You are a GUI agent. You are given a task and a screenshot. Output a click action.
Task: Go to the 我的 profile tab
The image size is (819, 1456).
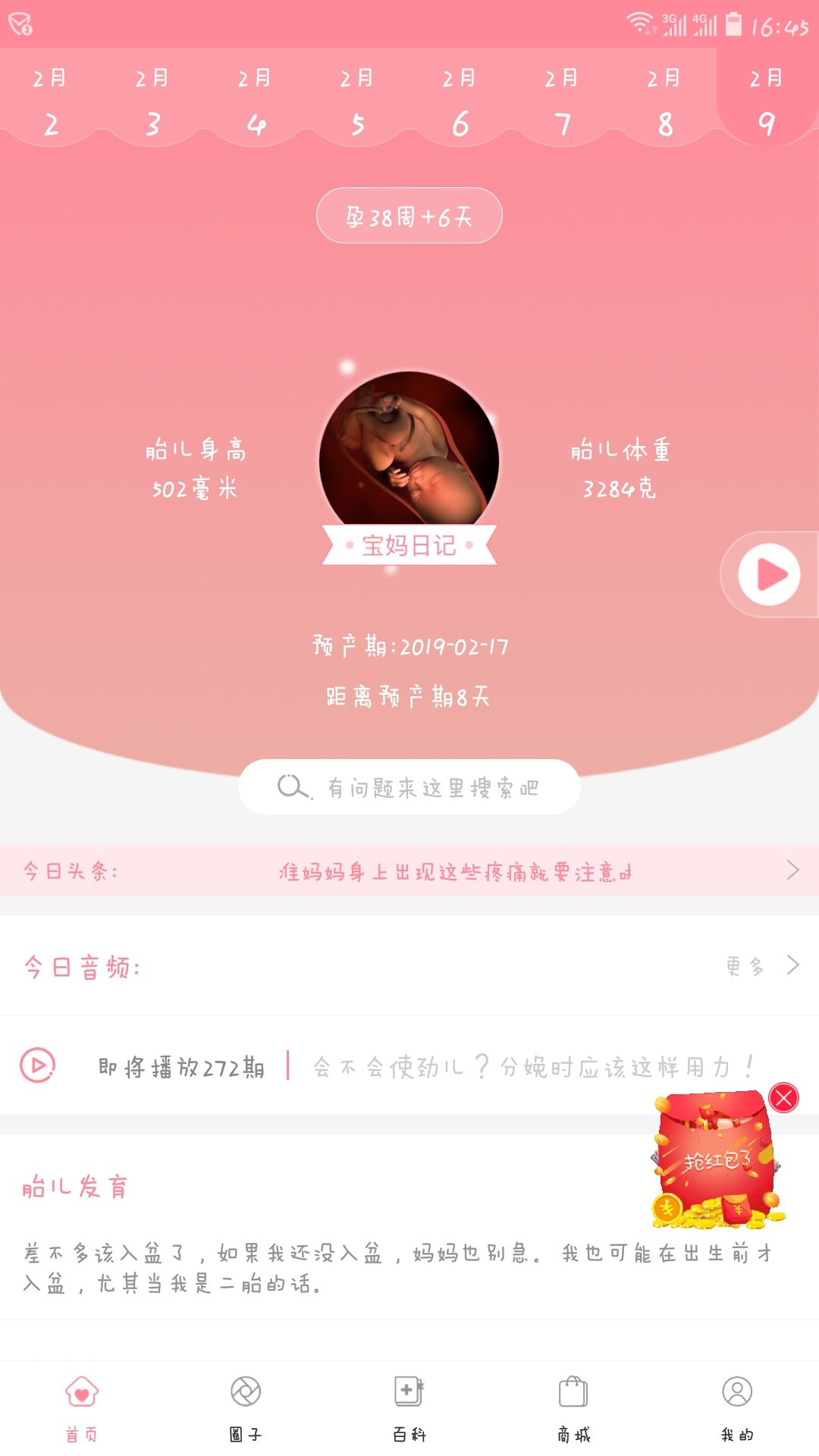coord(737,1407)
